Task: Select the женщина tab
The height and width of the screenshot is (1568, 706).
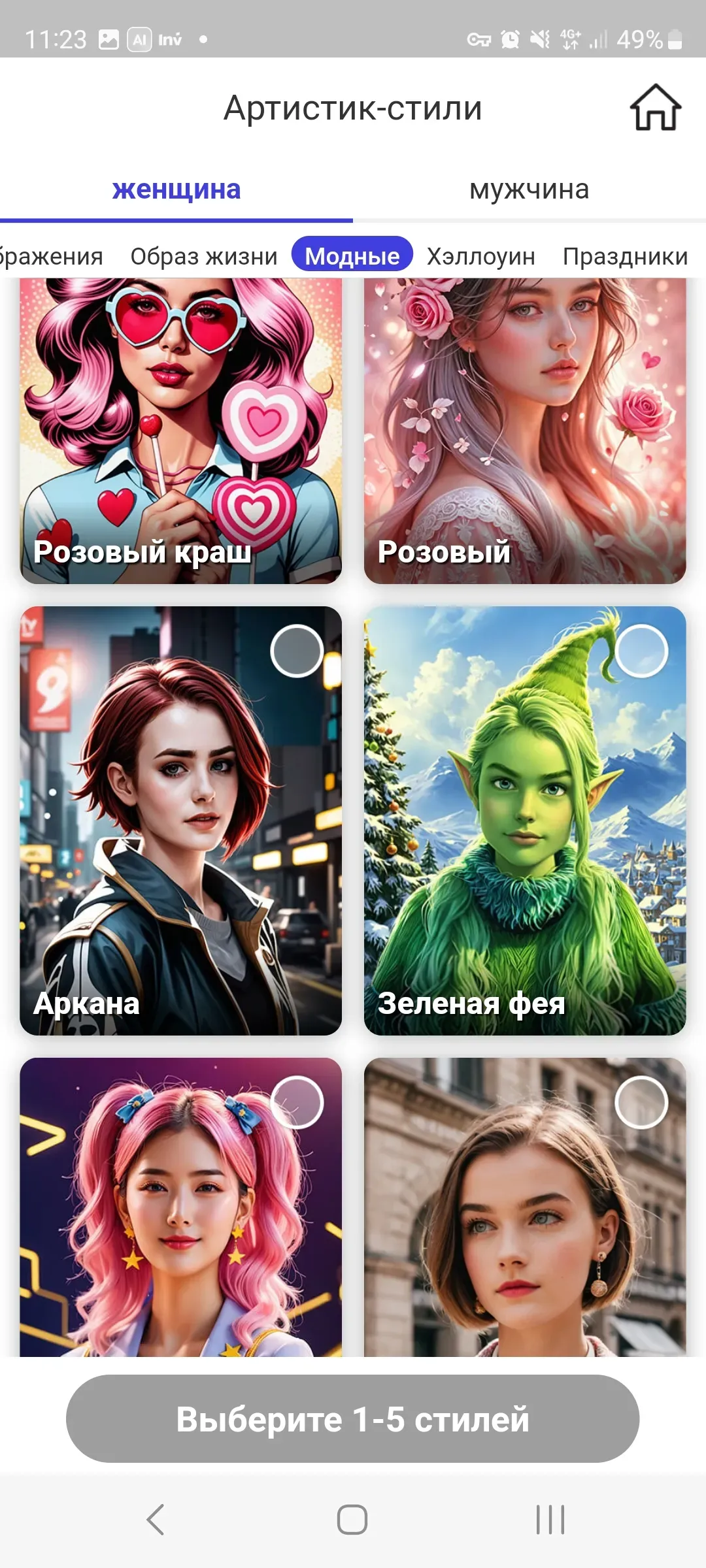Action: pos(176,189)
